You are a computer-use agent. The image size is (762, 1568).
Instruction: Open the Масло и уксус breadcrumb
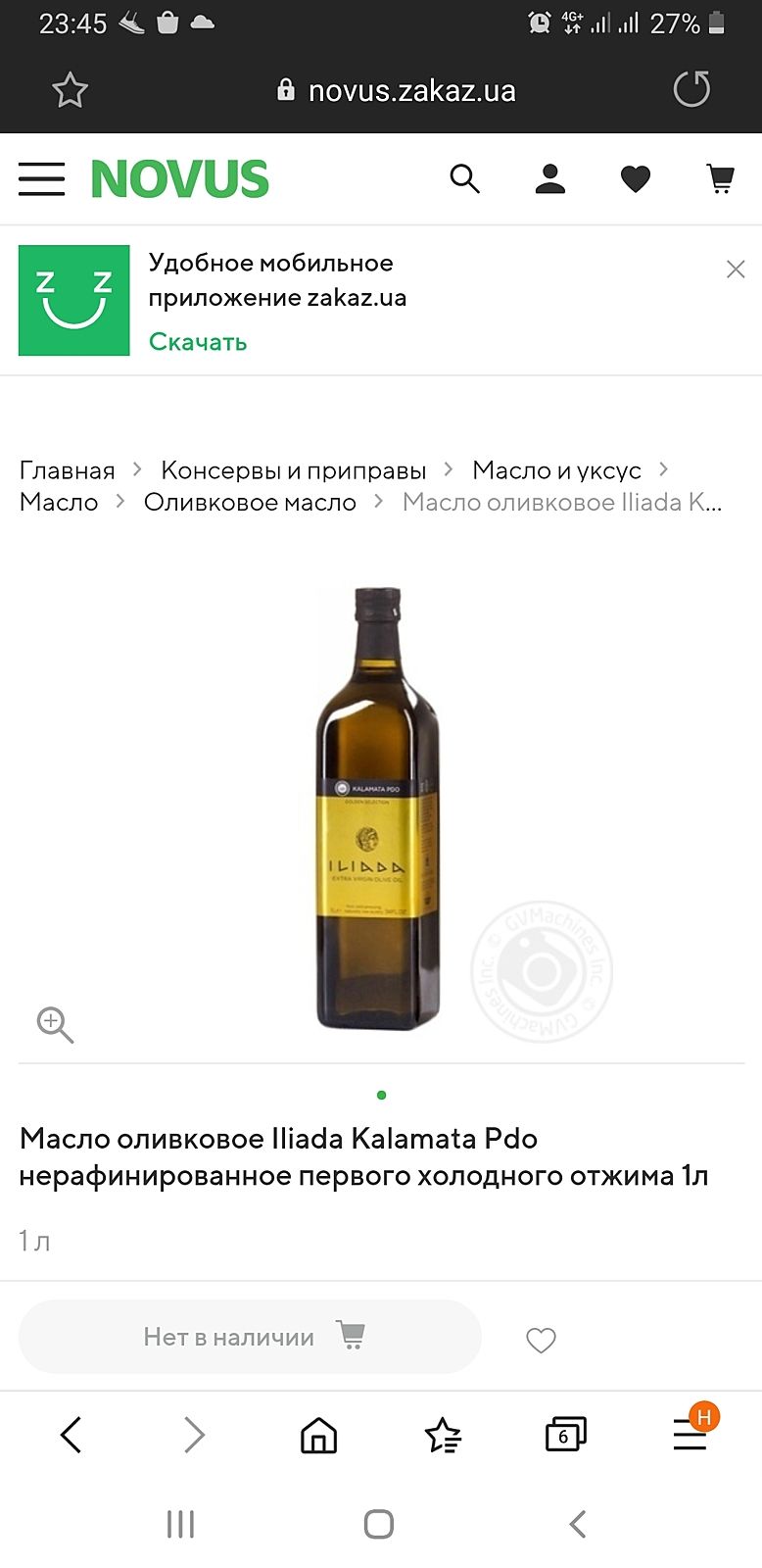coord(556,470)
